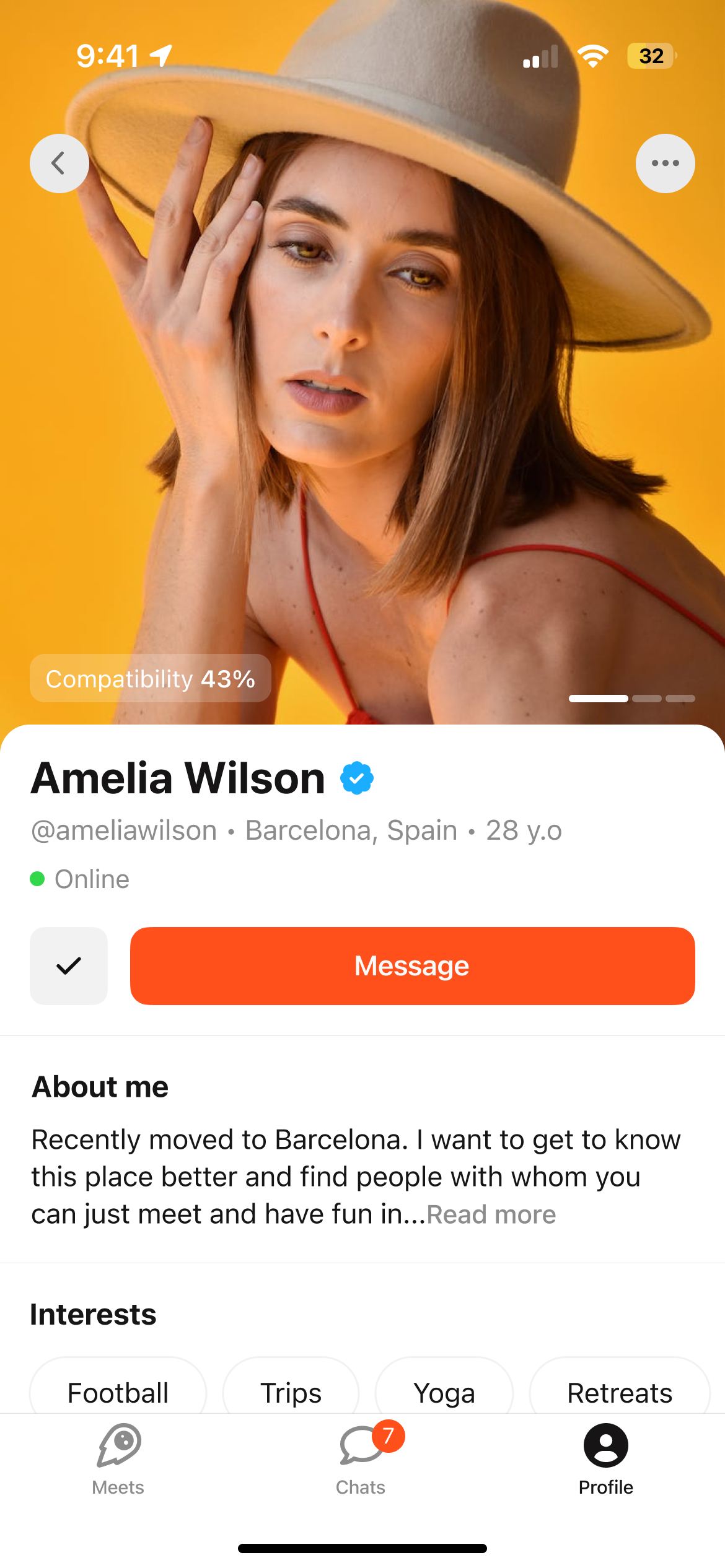Go back using the arrow button
This screenshot has width=725, height=1568.
[x=59, y=163]
